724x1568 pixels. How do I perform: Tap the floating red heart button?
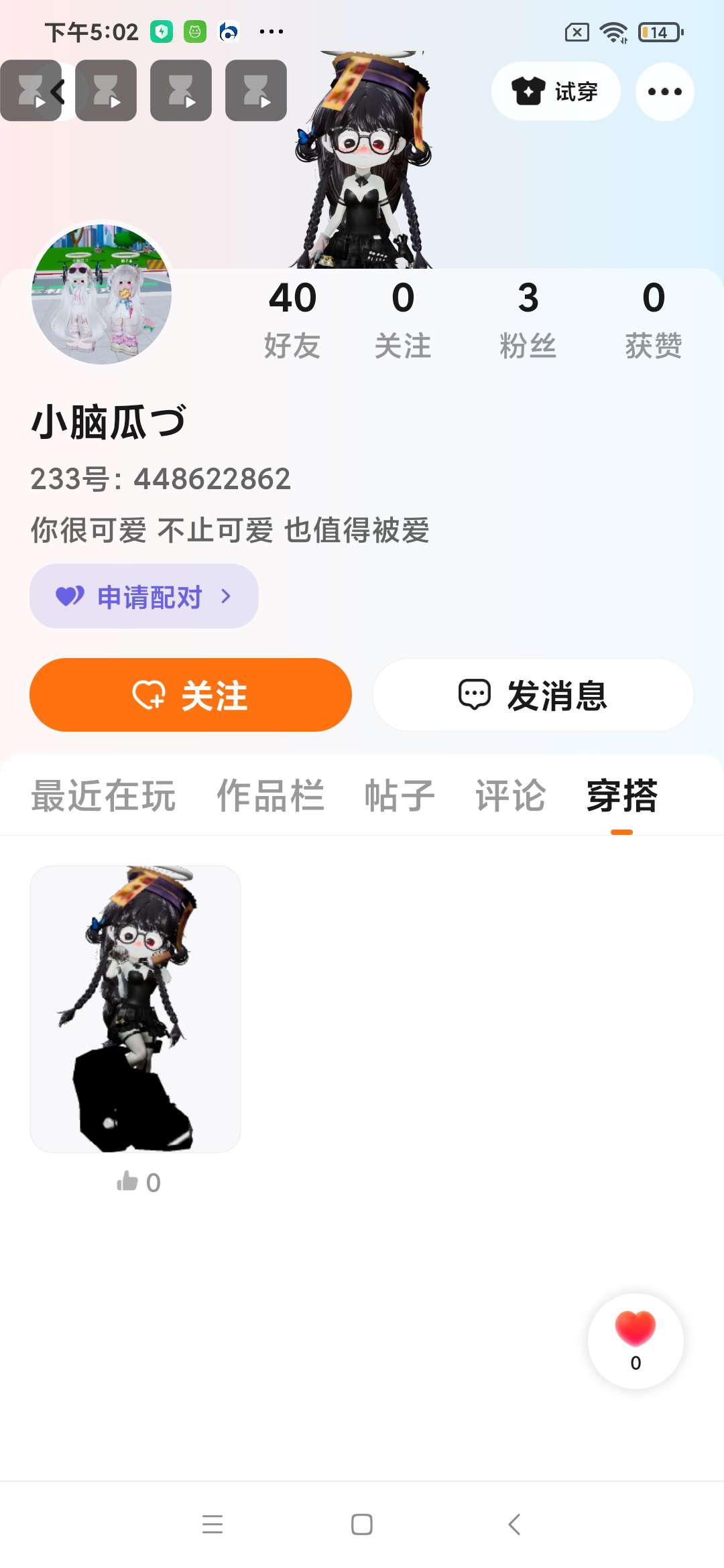point(636,1340)
